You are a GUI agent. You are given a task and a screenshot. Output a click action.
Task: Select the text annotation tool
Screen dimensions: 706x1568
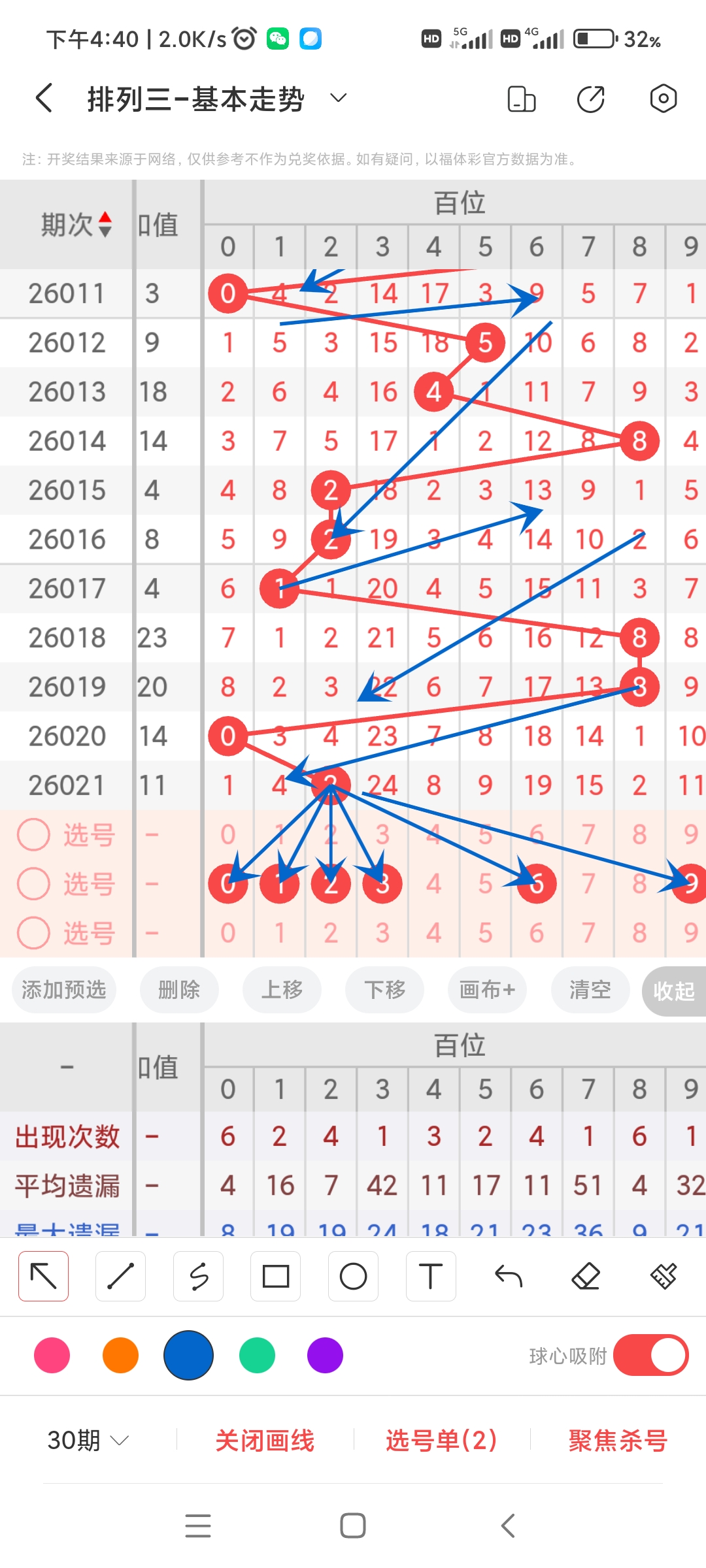point(431,1275)
